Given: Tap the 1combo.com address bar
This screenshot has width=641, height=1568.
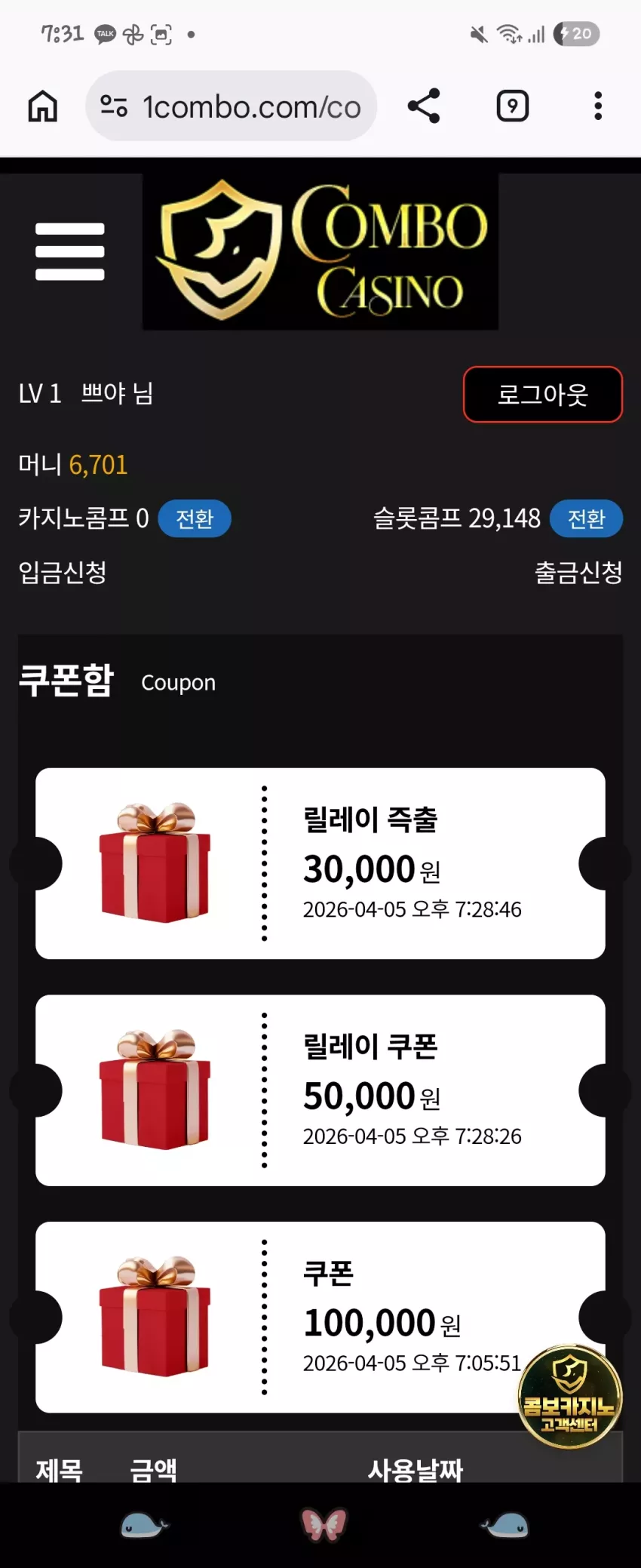Looking at the screenshot, I should point(232,106).
